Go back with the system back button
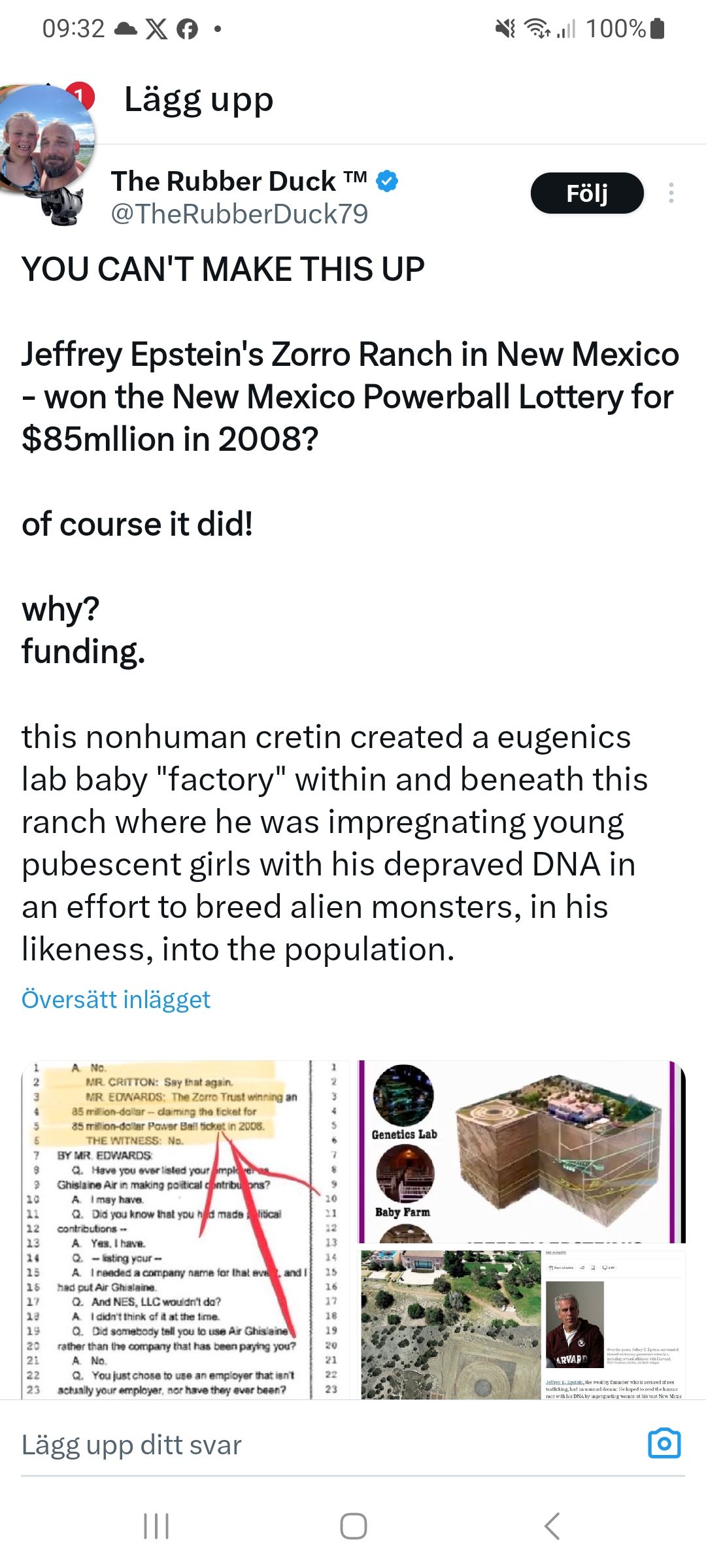The height and width of the screenshot is (1568, 706). coord(551,1526)
